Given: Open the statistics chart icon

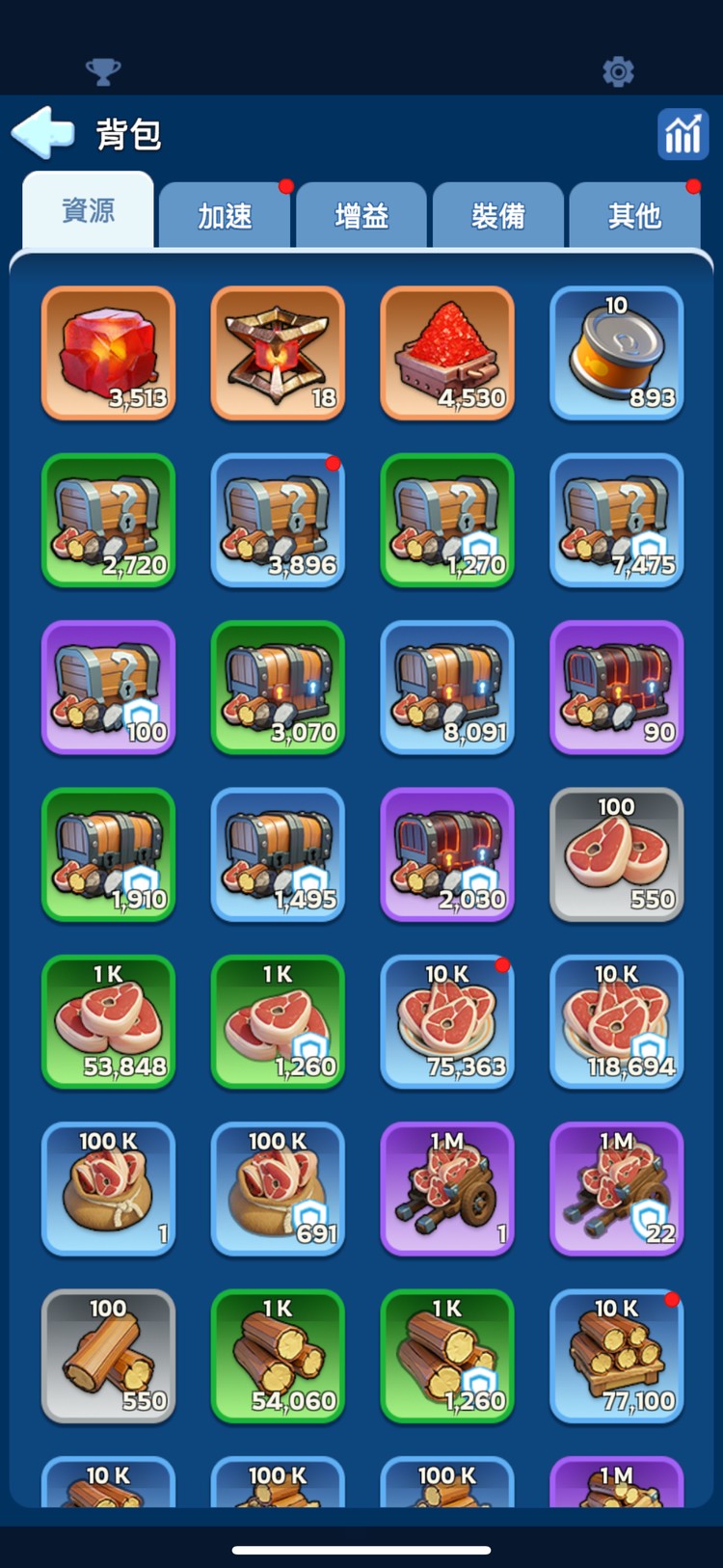Looking at the screenshot, I should (683, 134).
